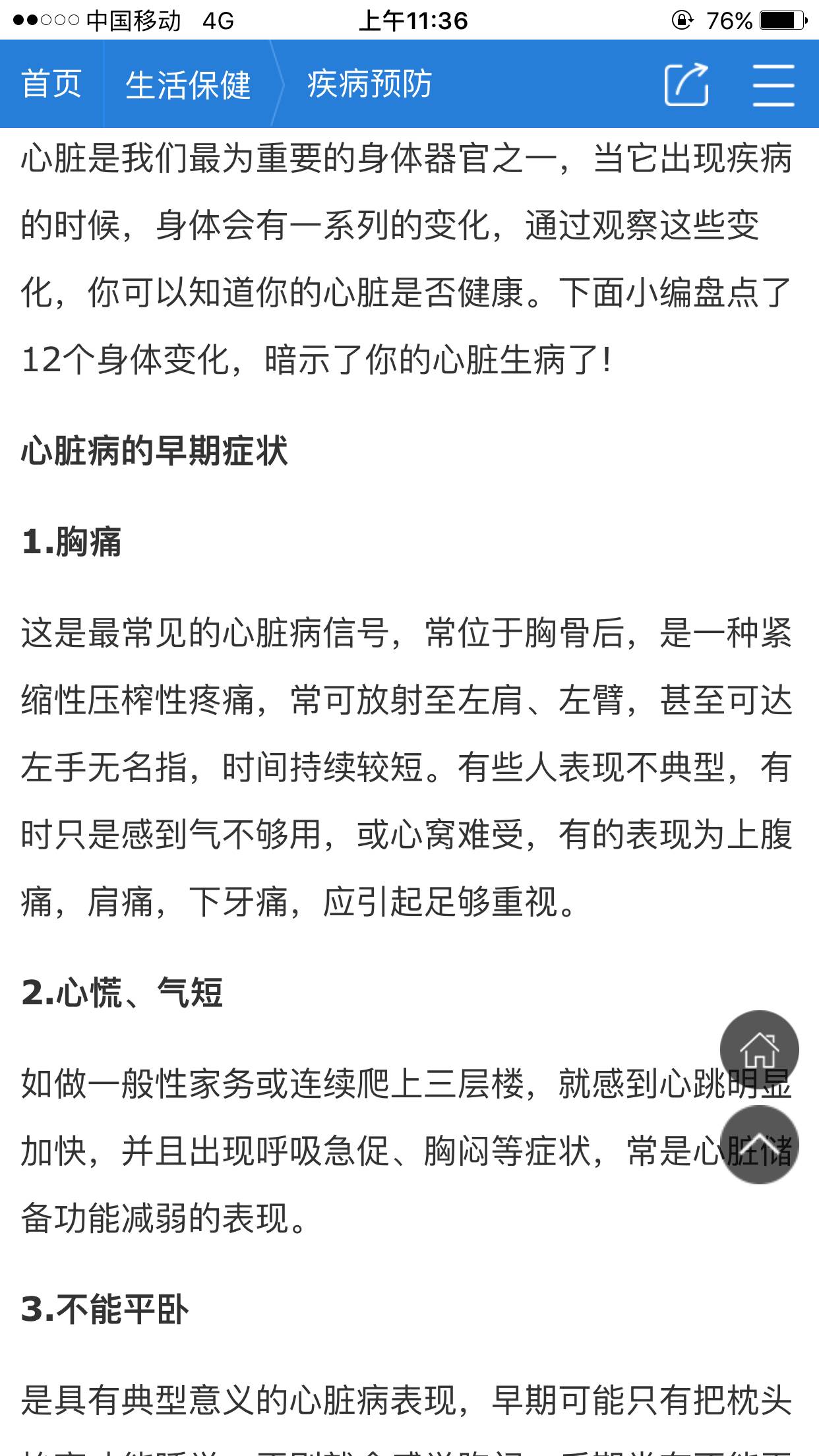Jump back to page top

click(x=759, y=1145)
